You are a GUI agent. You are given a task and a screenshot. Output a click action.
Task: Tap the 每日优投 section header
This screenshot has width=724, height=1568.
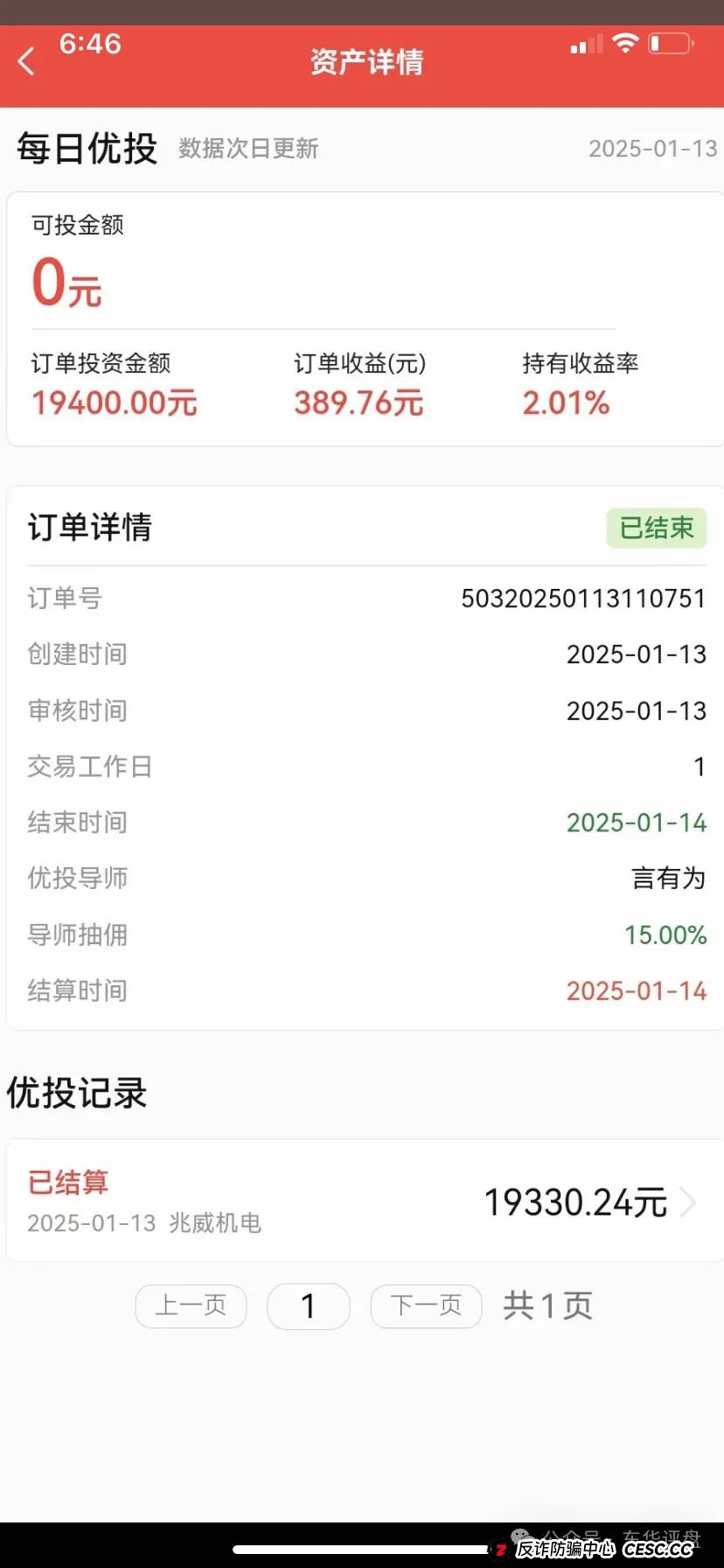pyautogui.click(x=85, y=147)
